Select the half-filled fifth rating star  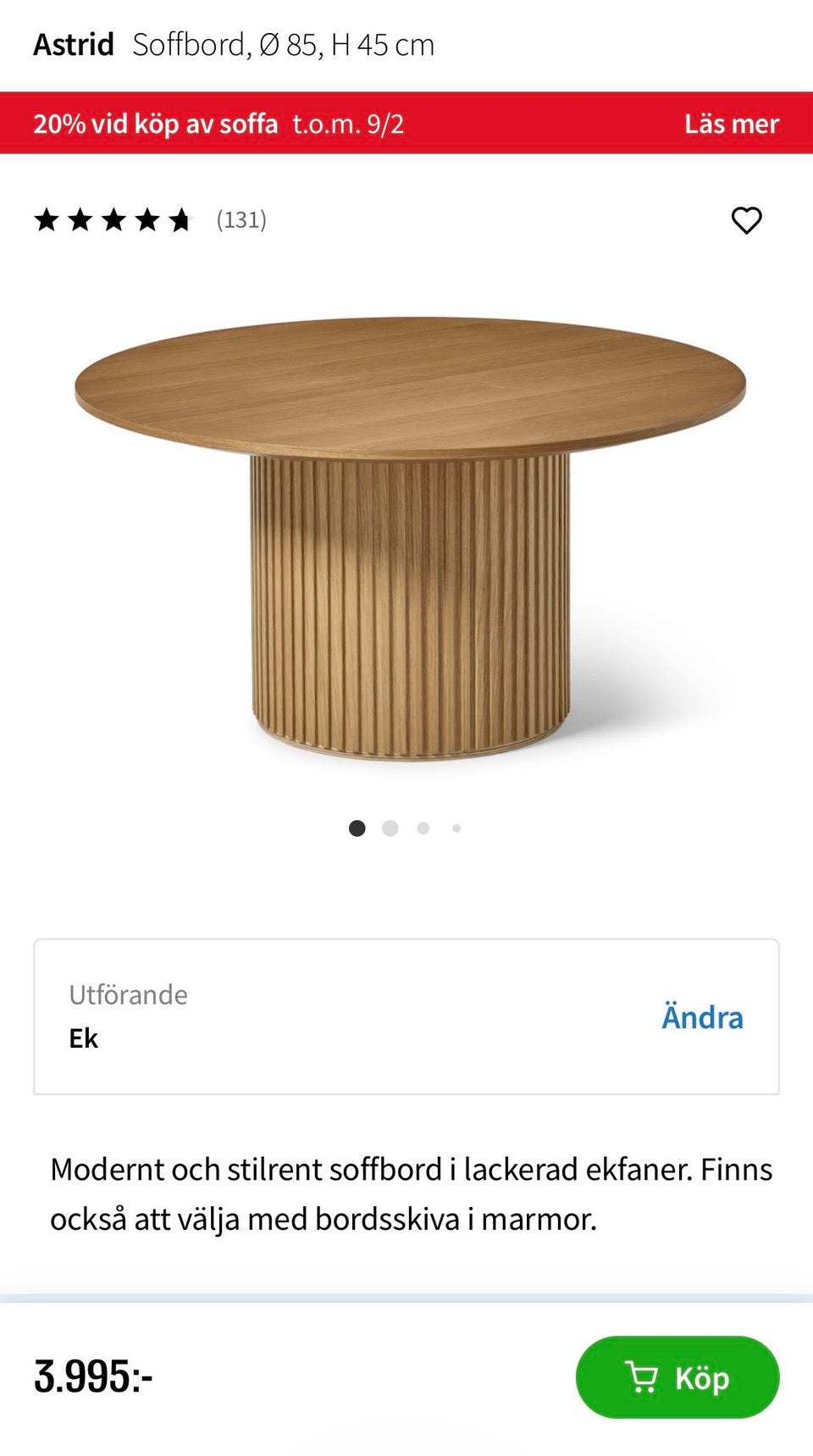tap(180, 221)
